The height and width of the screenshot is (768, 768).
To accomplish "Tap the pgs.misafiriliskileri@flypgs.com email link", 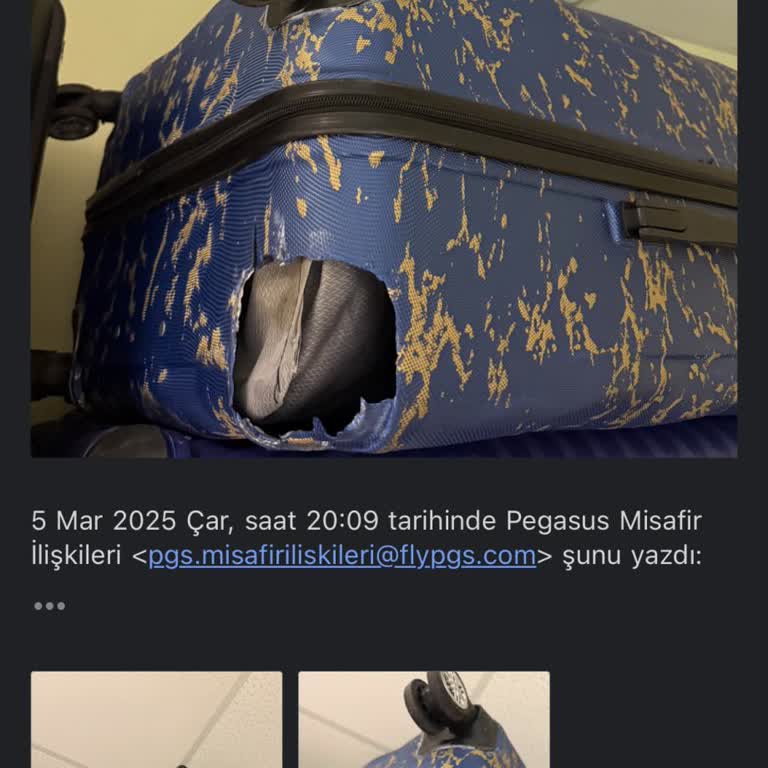I will click(342, 557).
